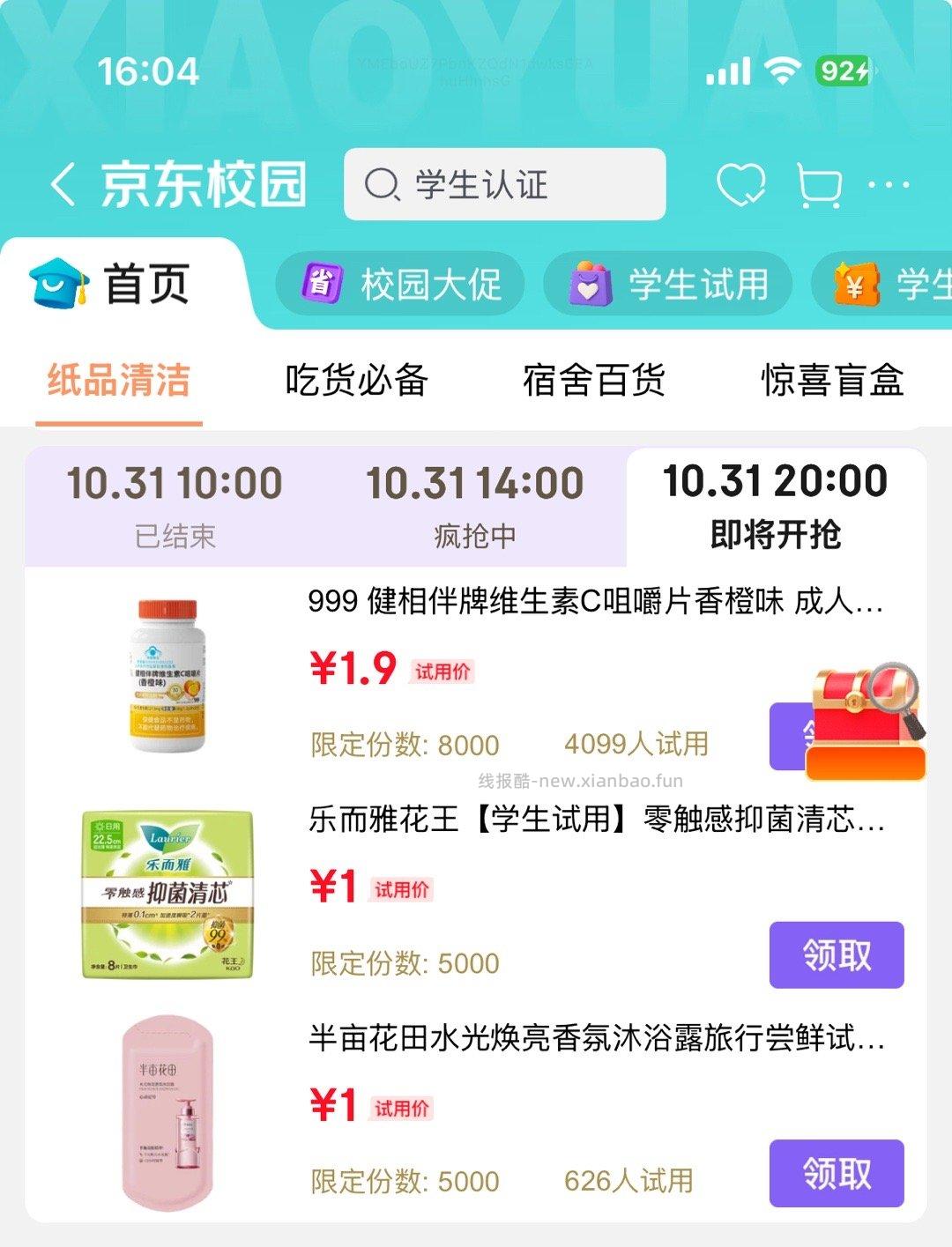Tap the back arrow to leave 京东校园
Screen dimensions: 952x1247
(62, 182)
